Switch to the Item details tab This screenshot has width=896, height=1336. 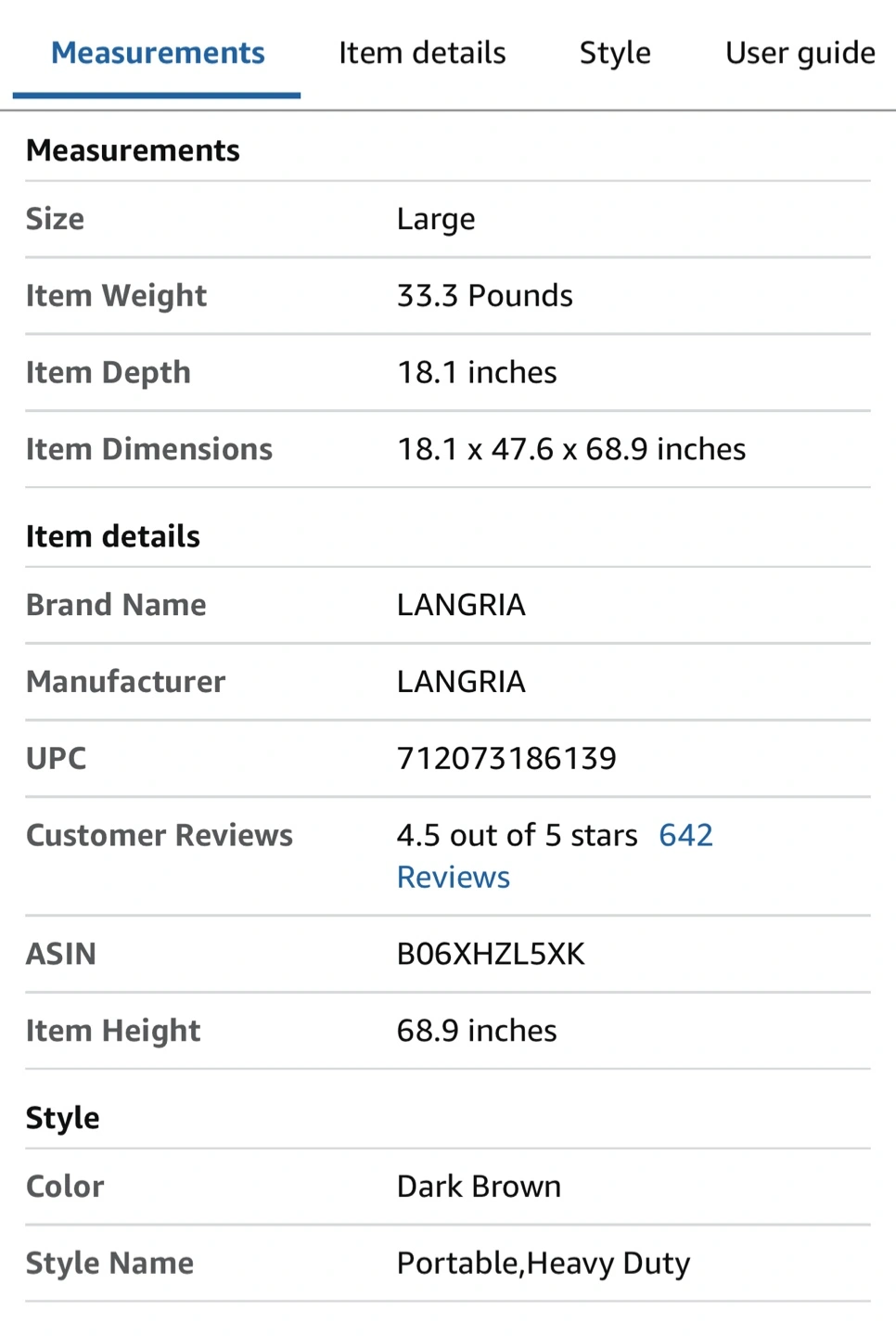tap(422, 54)
